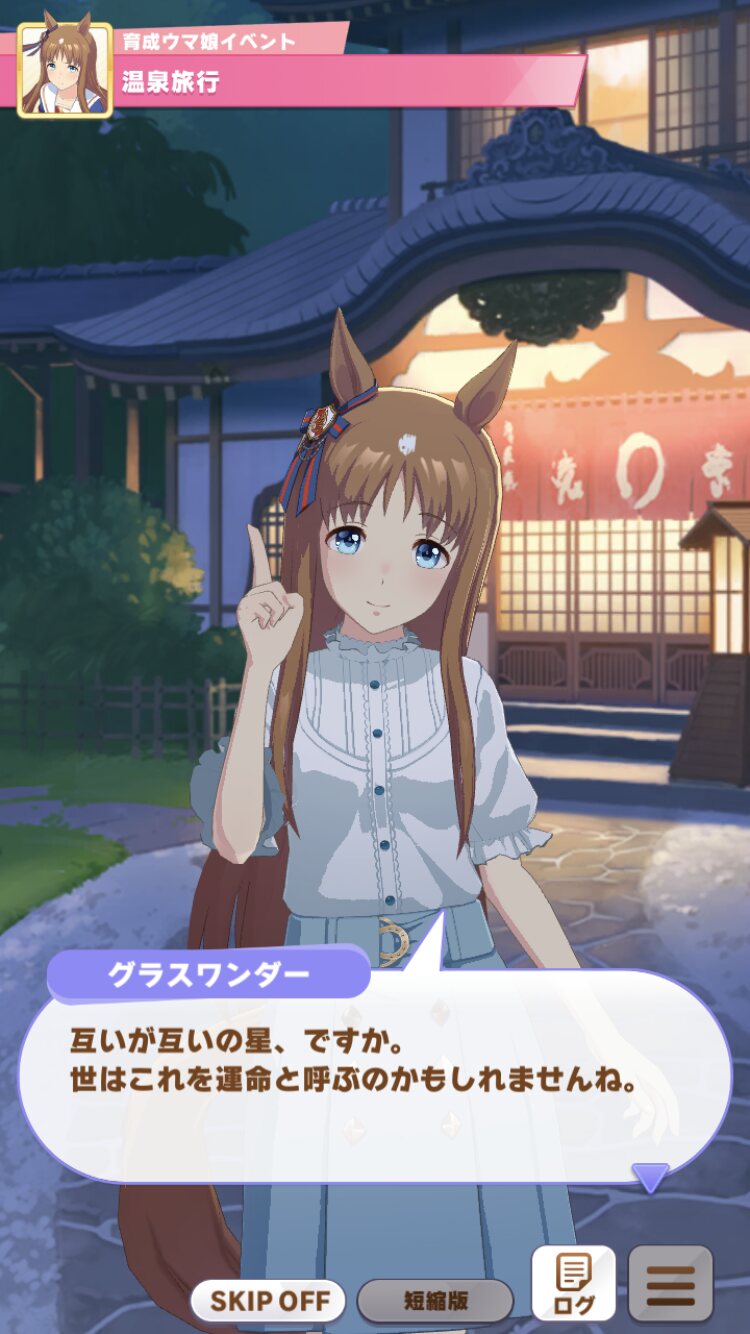Image resolution: width=750 pixels, height=1334 pixels.
Task: Open the ログ dialogue log
Action: click(x=573, y=1284)
